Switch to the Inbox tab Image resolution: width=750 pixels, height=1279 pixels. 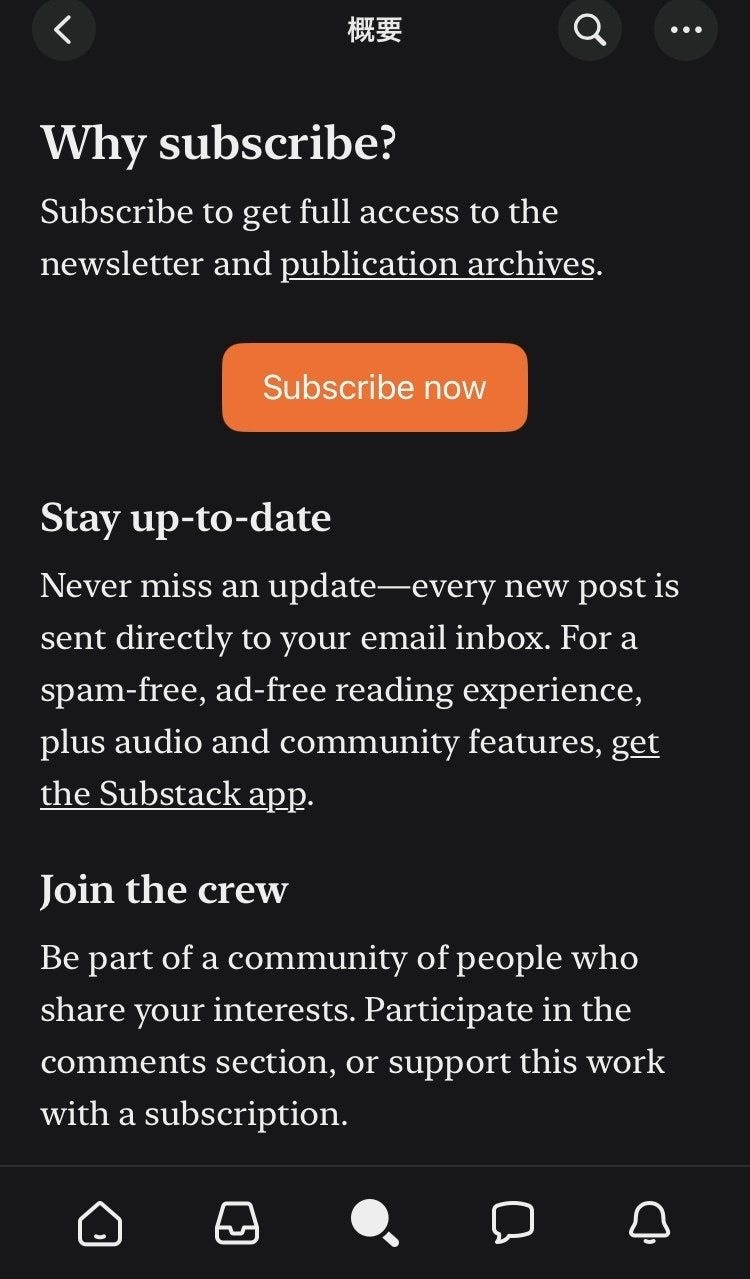click(x=237, y=1223)
